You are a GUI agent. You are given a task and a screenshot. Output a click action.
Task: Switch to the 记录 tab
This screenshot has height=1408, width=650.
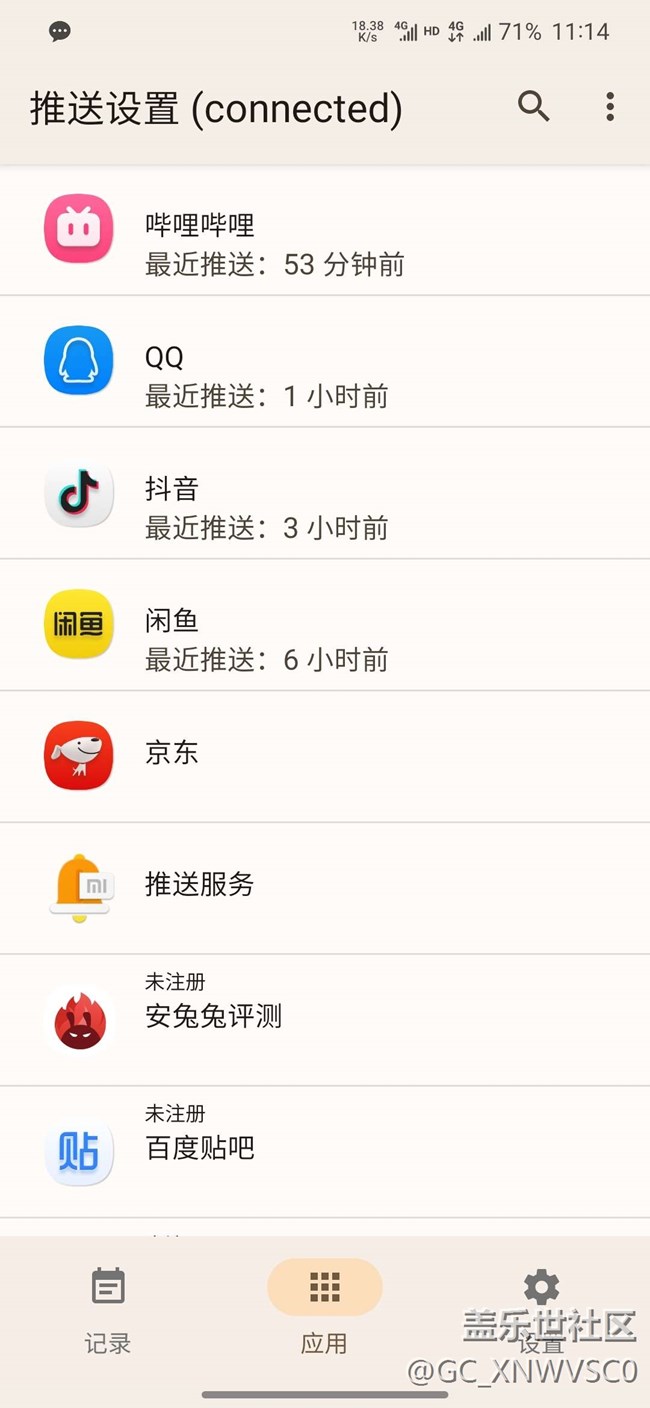tap(108, 1310)
